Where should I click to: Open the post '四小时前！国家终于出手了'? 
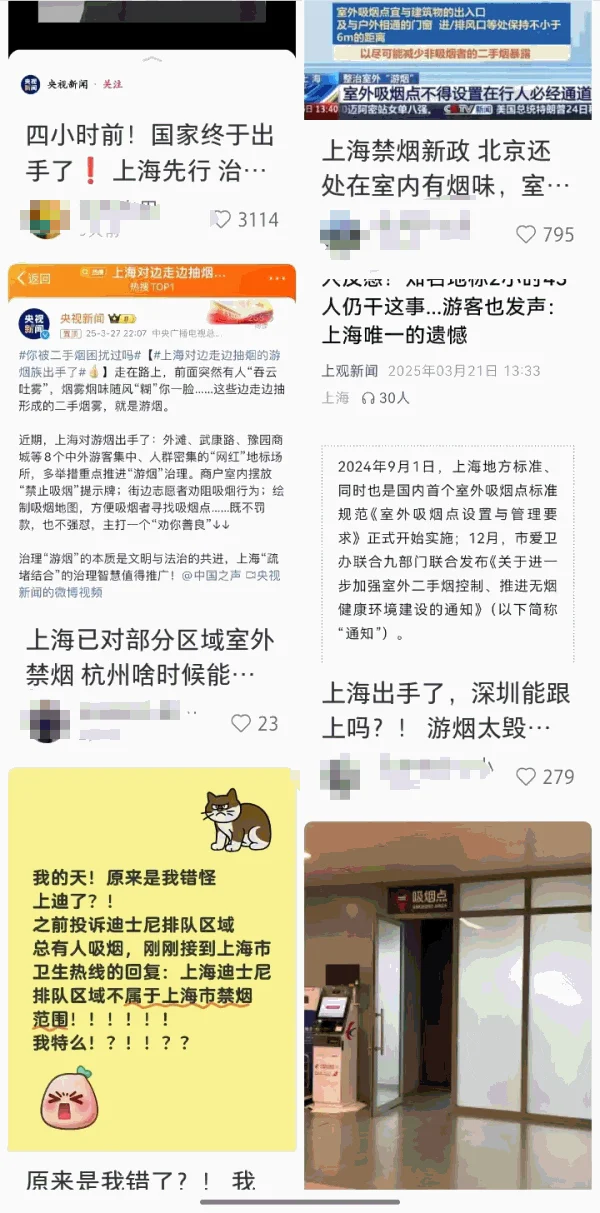pyautogui.click(x=150, y=152)
